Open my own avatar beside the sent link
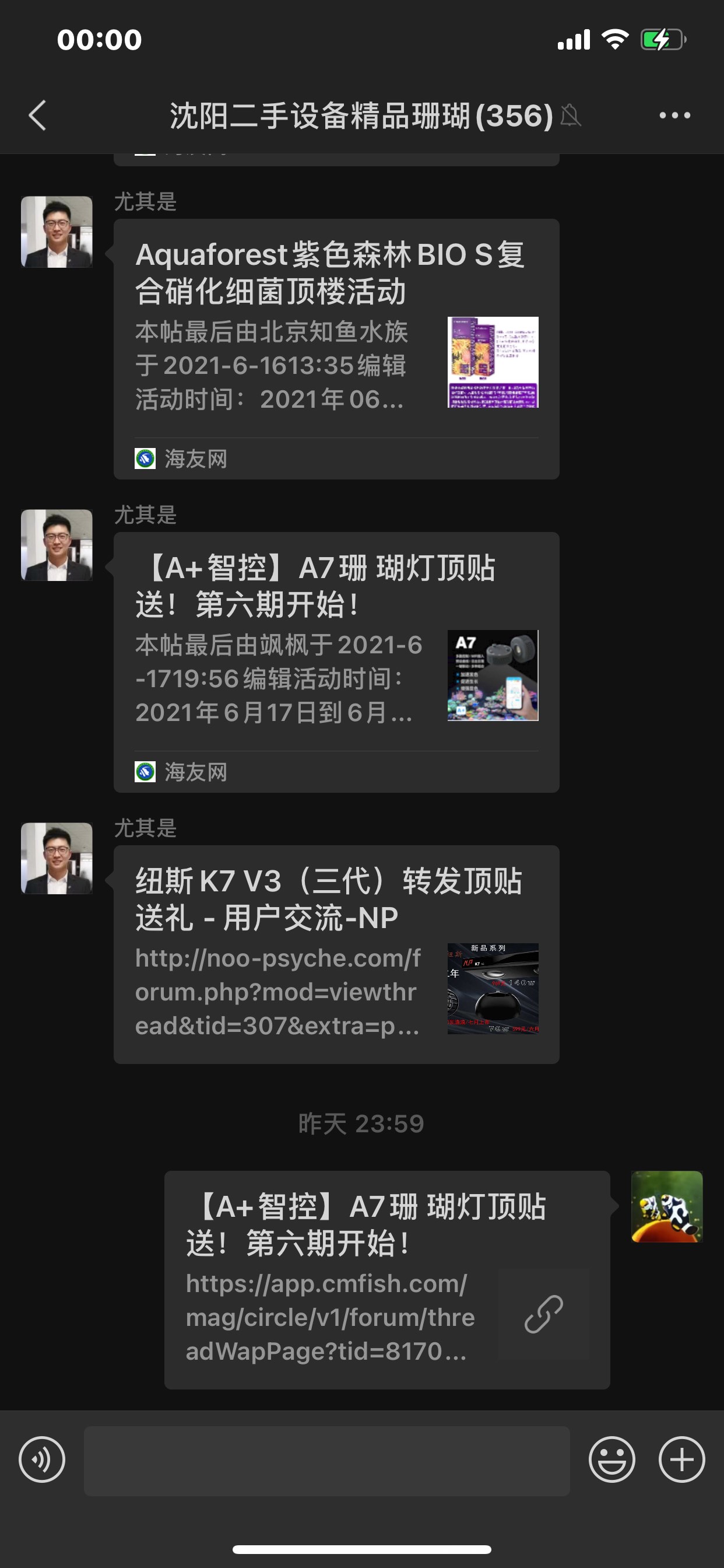The height and width of the screenshot is (1568, 724). [x=667, y=1206]
